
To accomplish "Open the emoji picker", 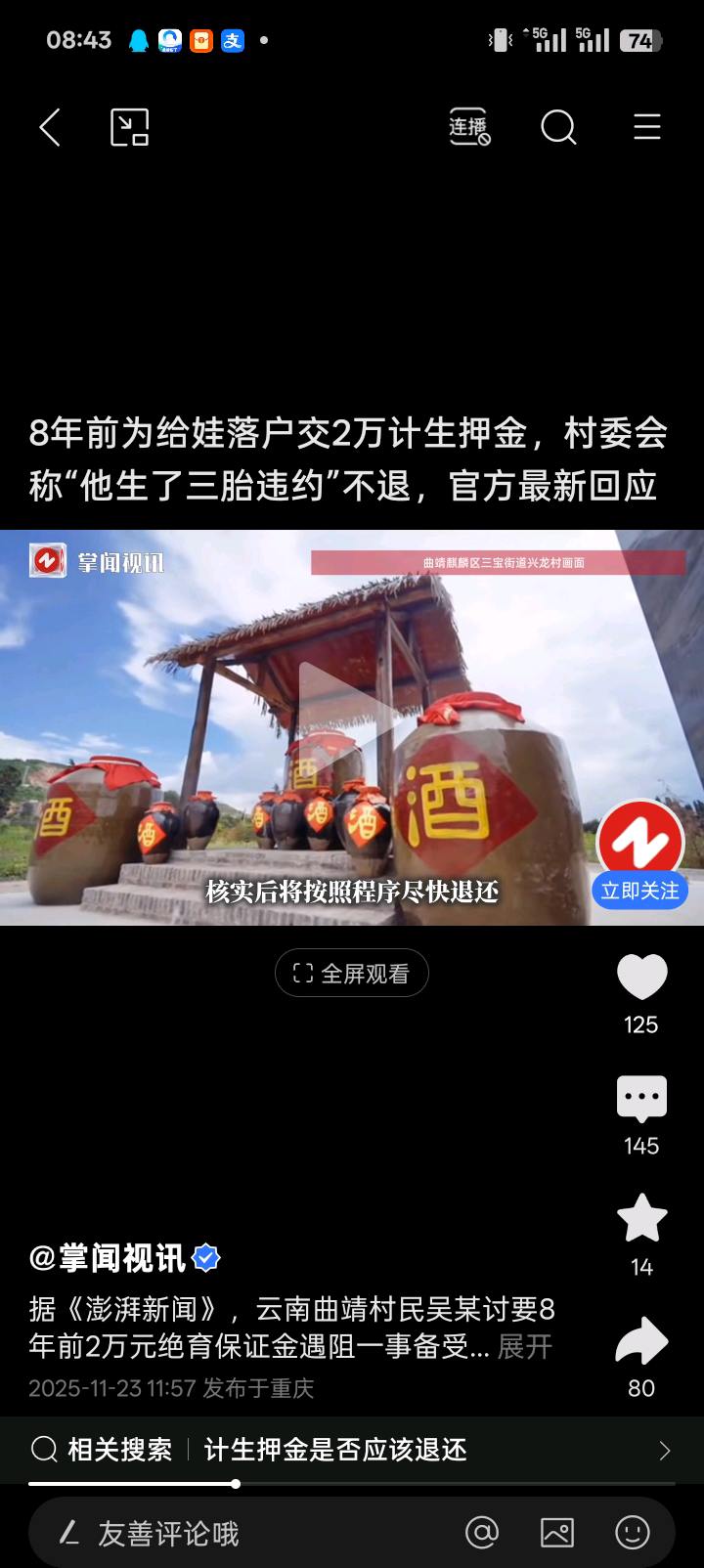I will 633,1533.
